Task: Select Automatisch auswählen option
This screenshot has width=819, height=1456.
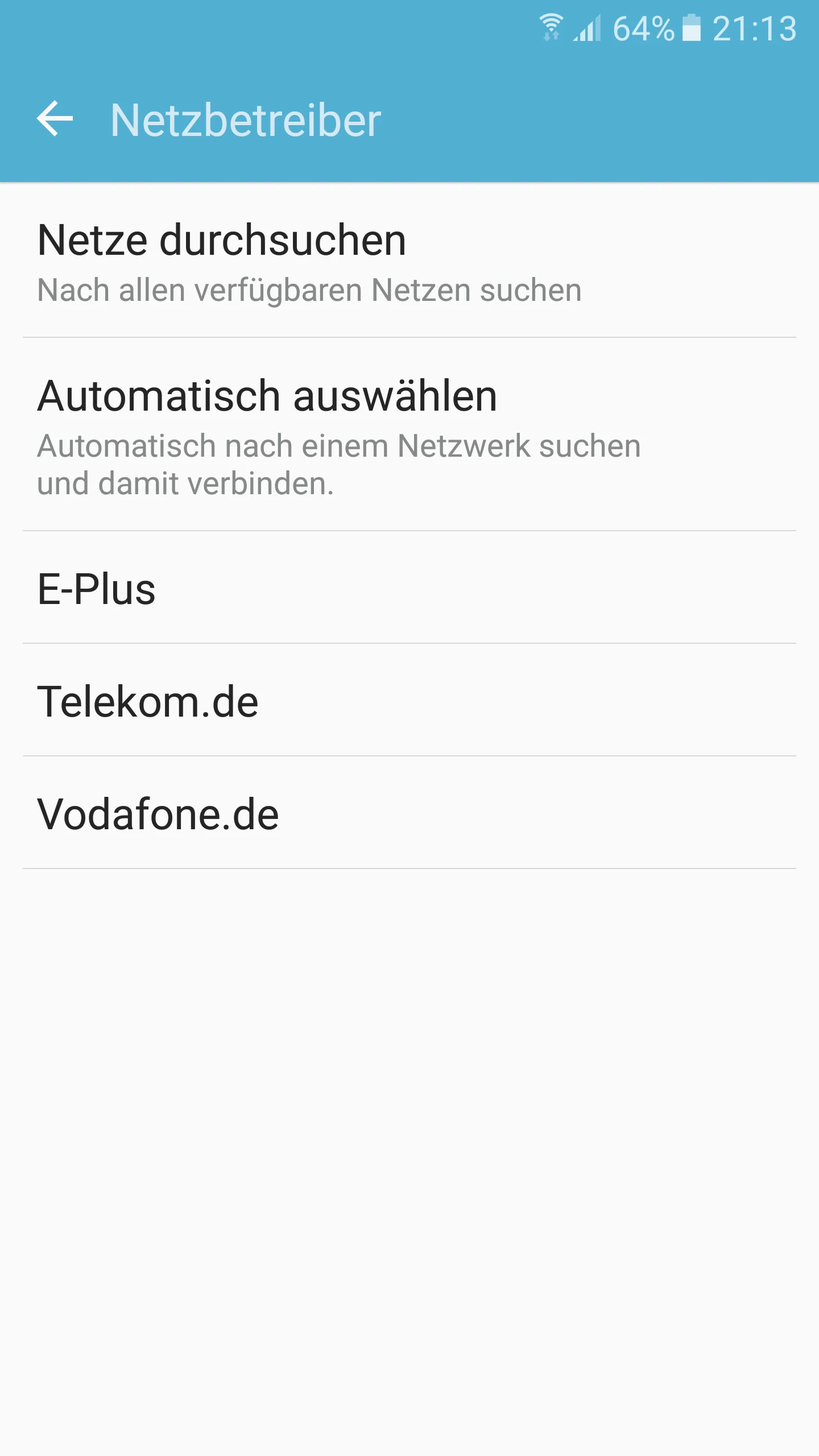Action: (409, 435)
